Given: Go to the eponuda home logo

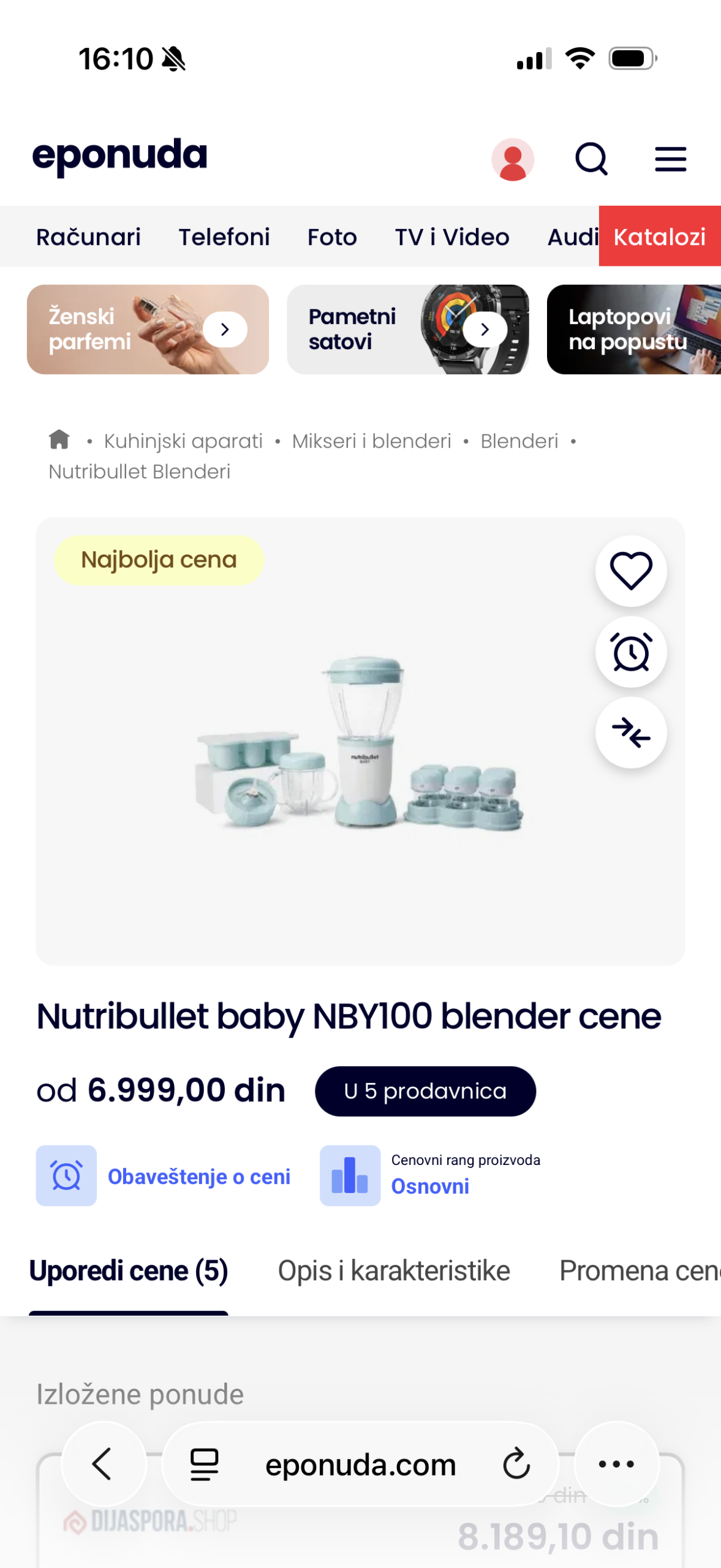Looking at the screenshot, I should 119,156.
